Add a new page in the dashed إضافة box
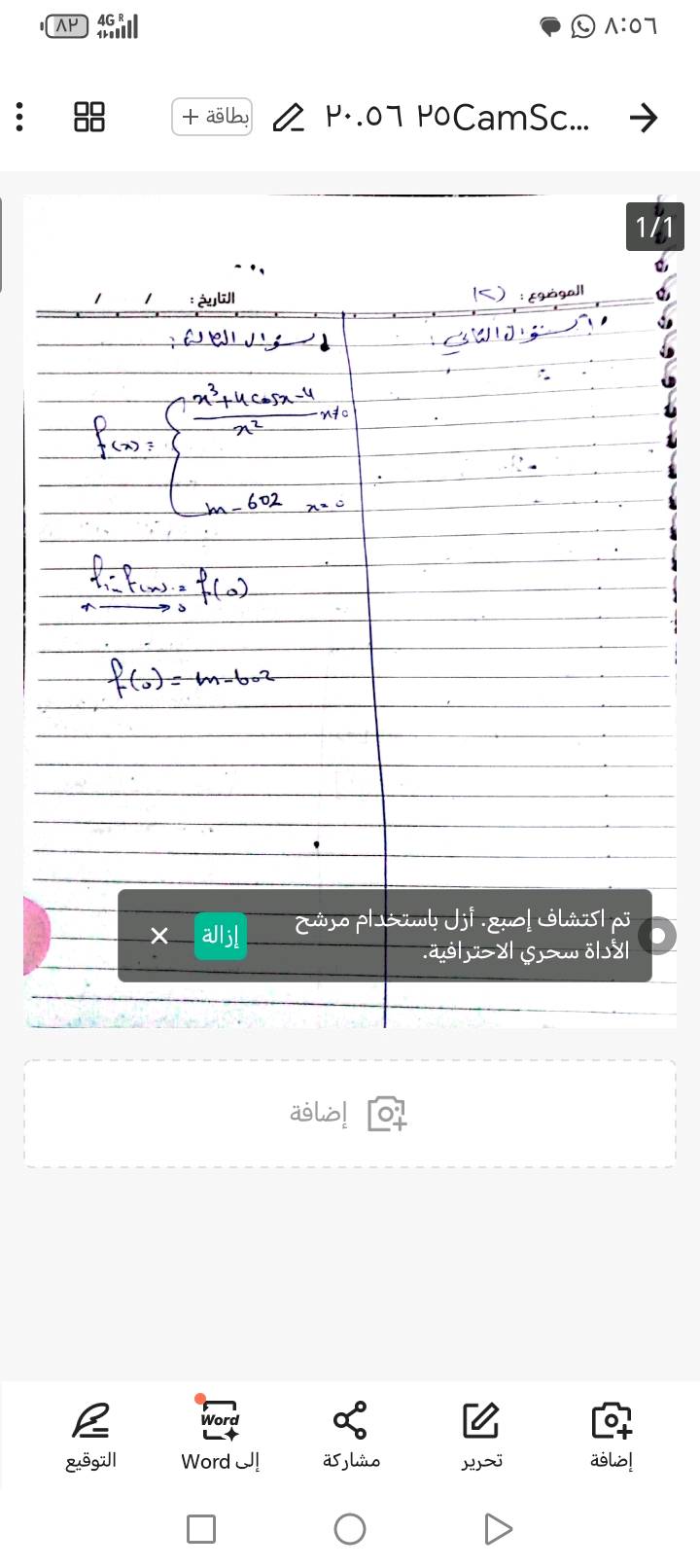The height and width of the screenshot is (1568, 700). (350, 1114)
